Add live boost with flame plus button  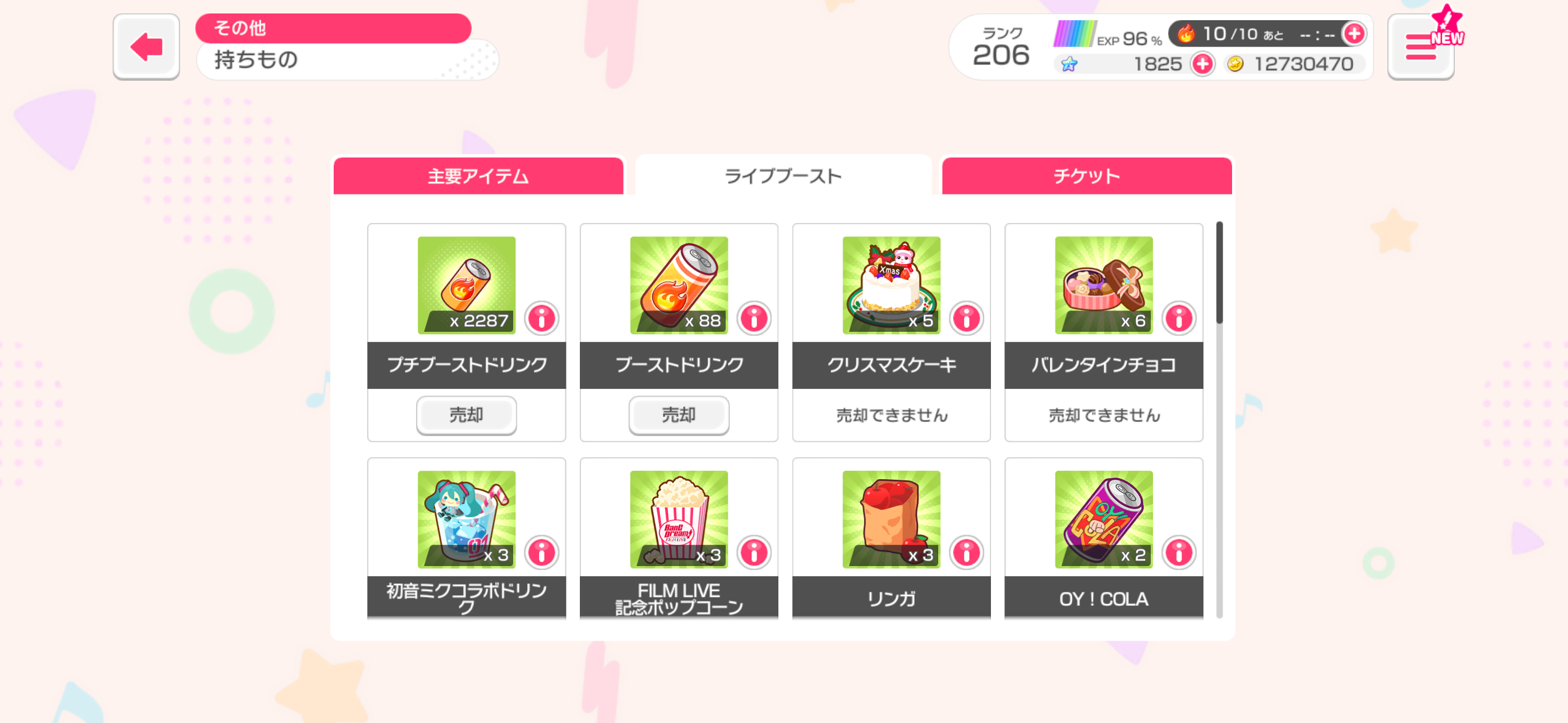click(x=1354, y=34)
